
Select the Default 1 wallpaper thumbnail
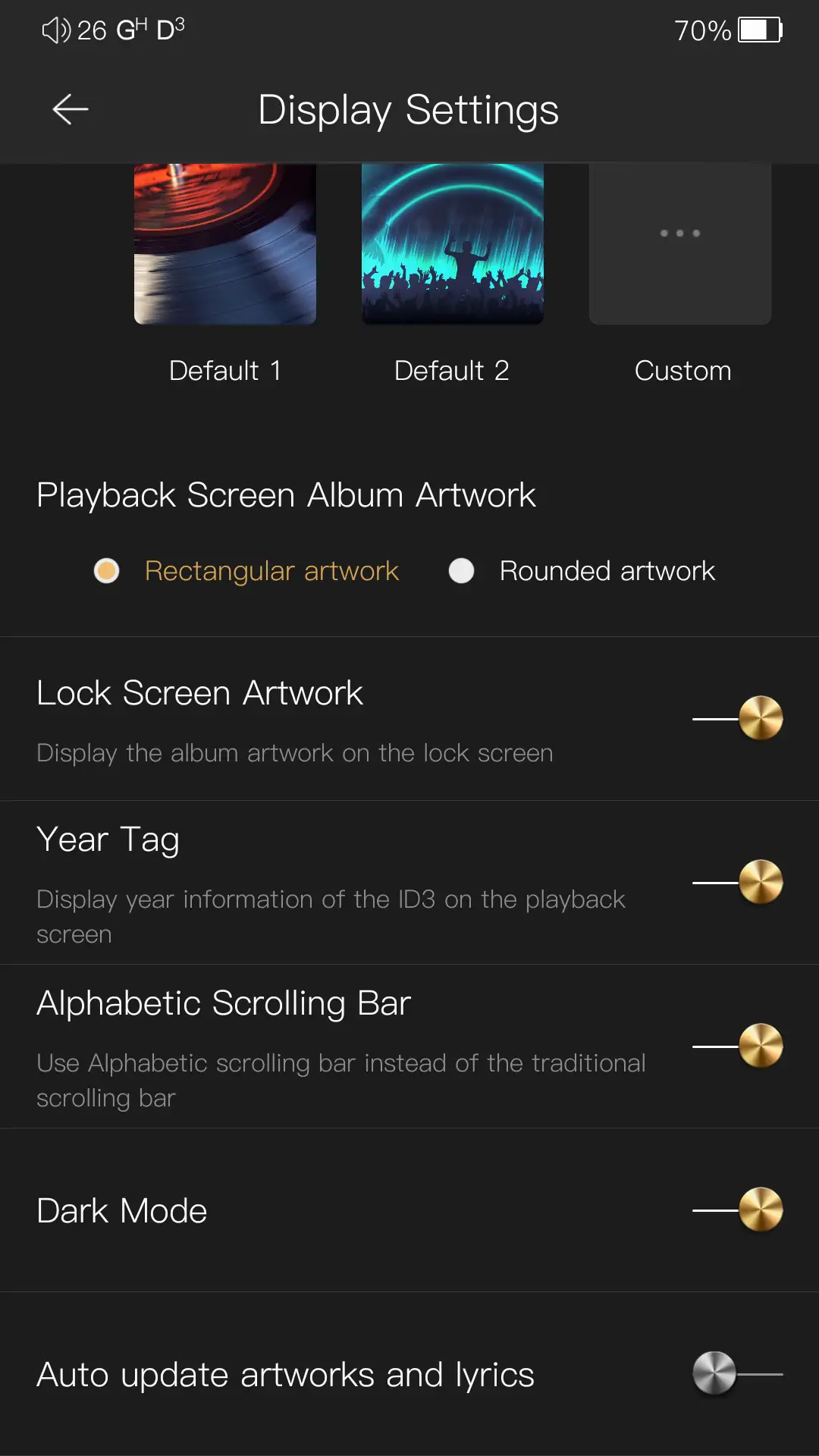pos(225,244)
